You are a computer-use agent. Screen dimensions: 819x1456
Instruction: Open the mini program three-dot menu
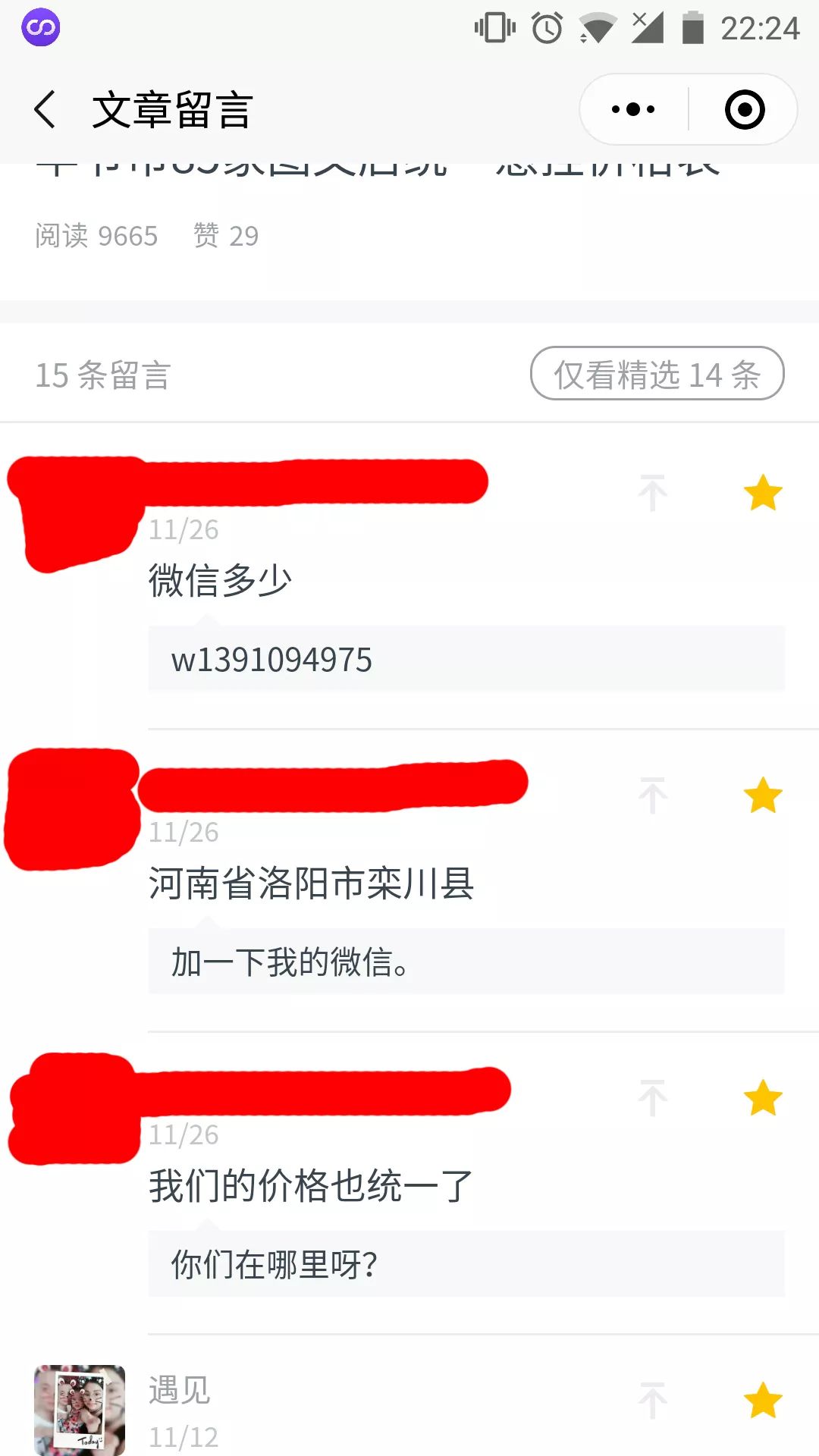(x=633, y=110)
